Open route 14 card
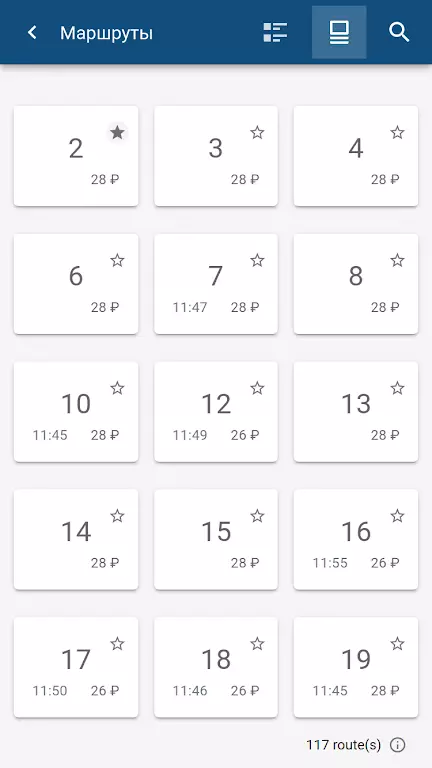Screen dimensions: 432x768 click(76, 539)
